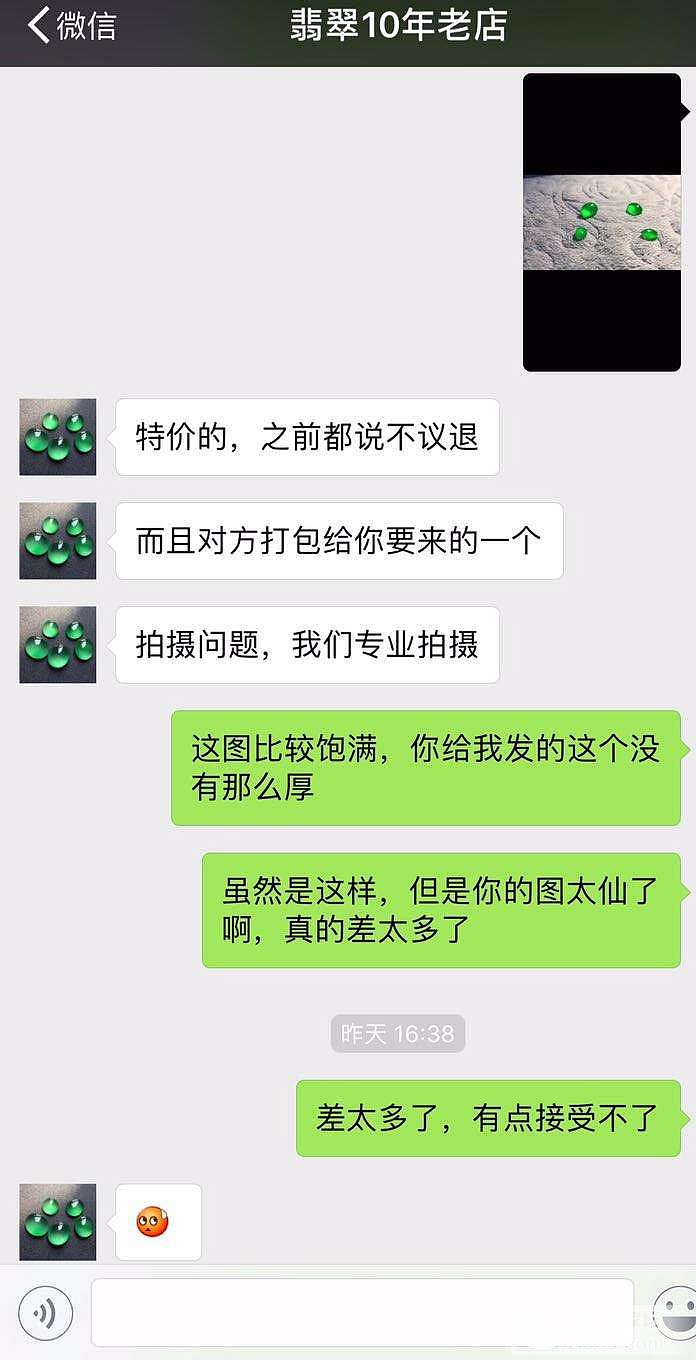Switch to voice message input

point(45,1312)
